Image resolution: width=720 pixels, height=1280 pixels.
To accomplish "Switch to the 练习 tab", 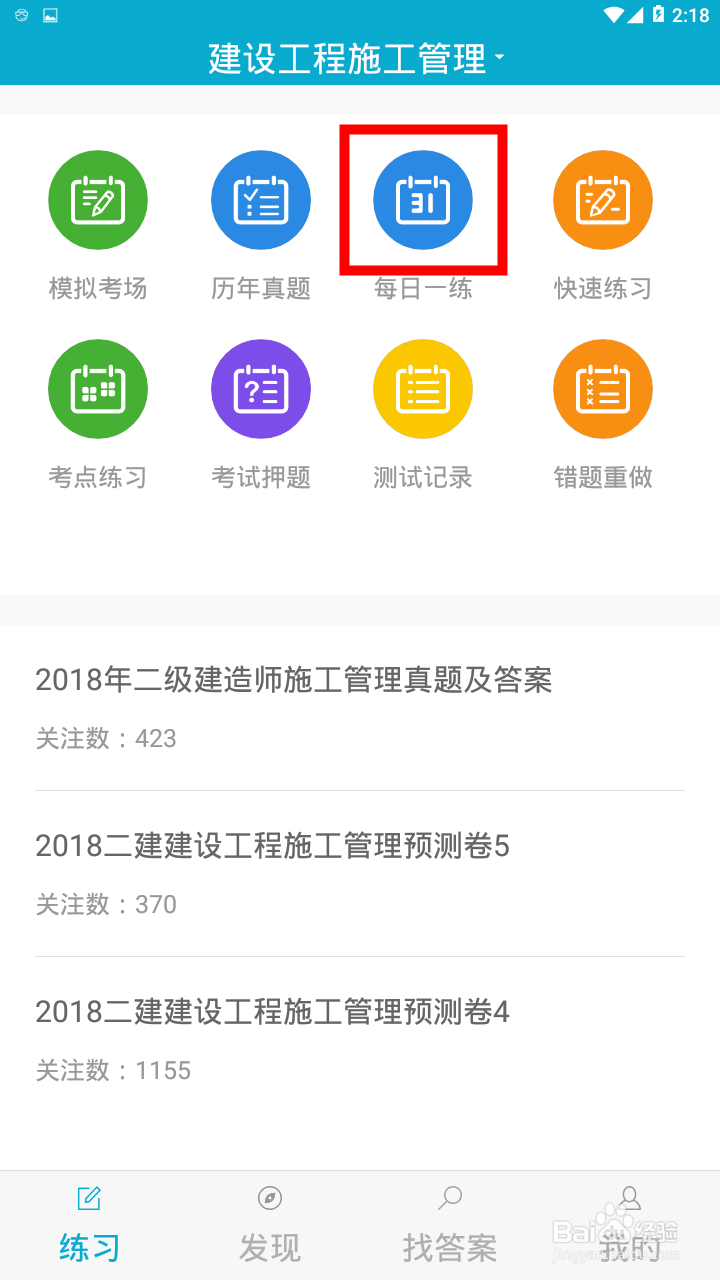I will click(x=90, y=1225).
